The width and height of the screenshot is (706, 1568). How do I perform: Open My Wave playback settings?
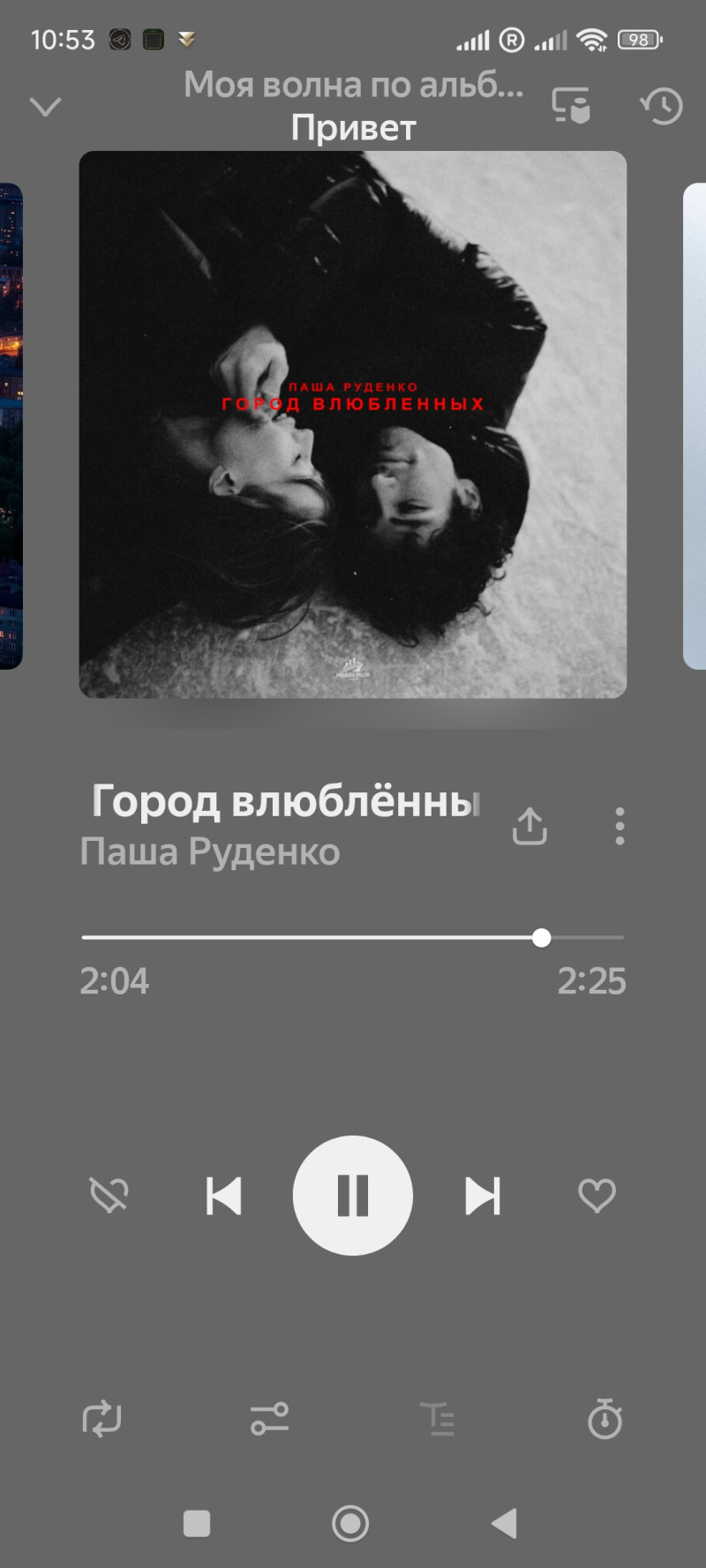269,1419
